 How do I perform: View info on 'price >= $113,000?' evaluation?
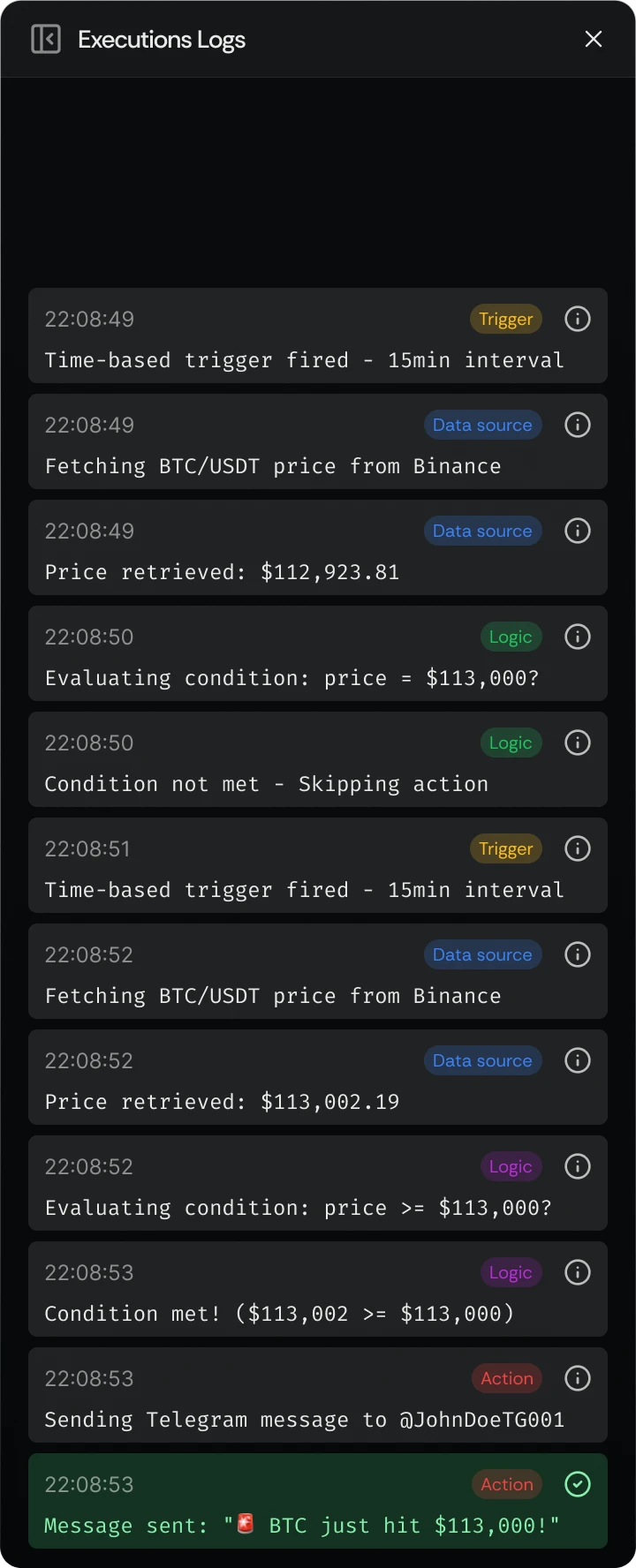(578, 1166)
